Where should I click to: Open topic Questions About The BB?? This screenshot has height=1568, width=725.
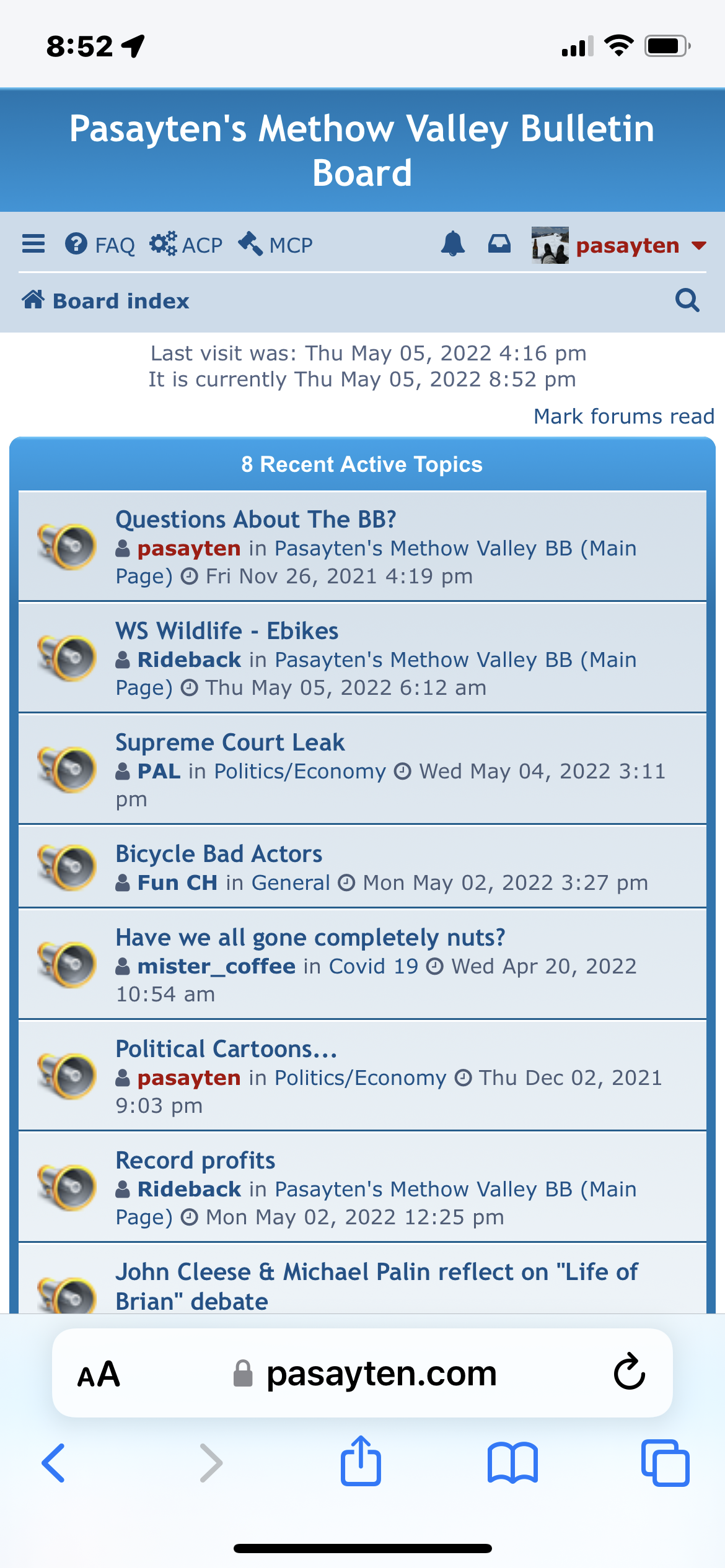pyautogui.click(x=255, y=520)
